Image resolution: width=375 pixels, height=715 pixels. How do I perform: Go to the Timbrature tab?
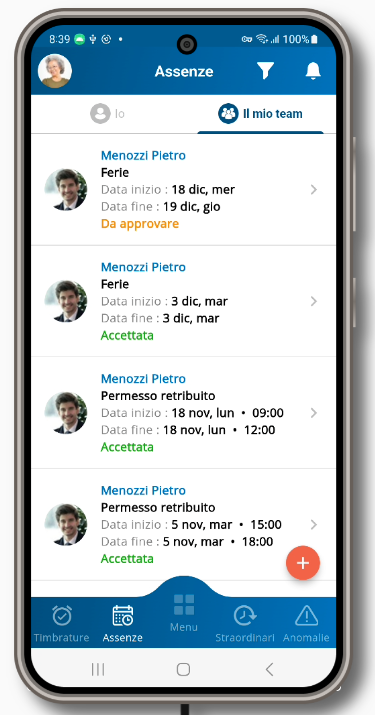(x=62, y=623)
